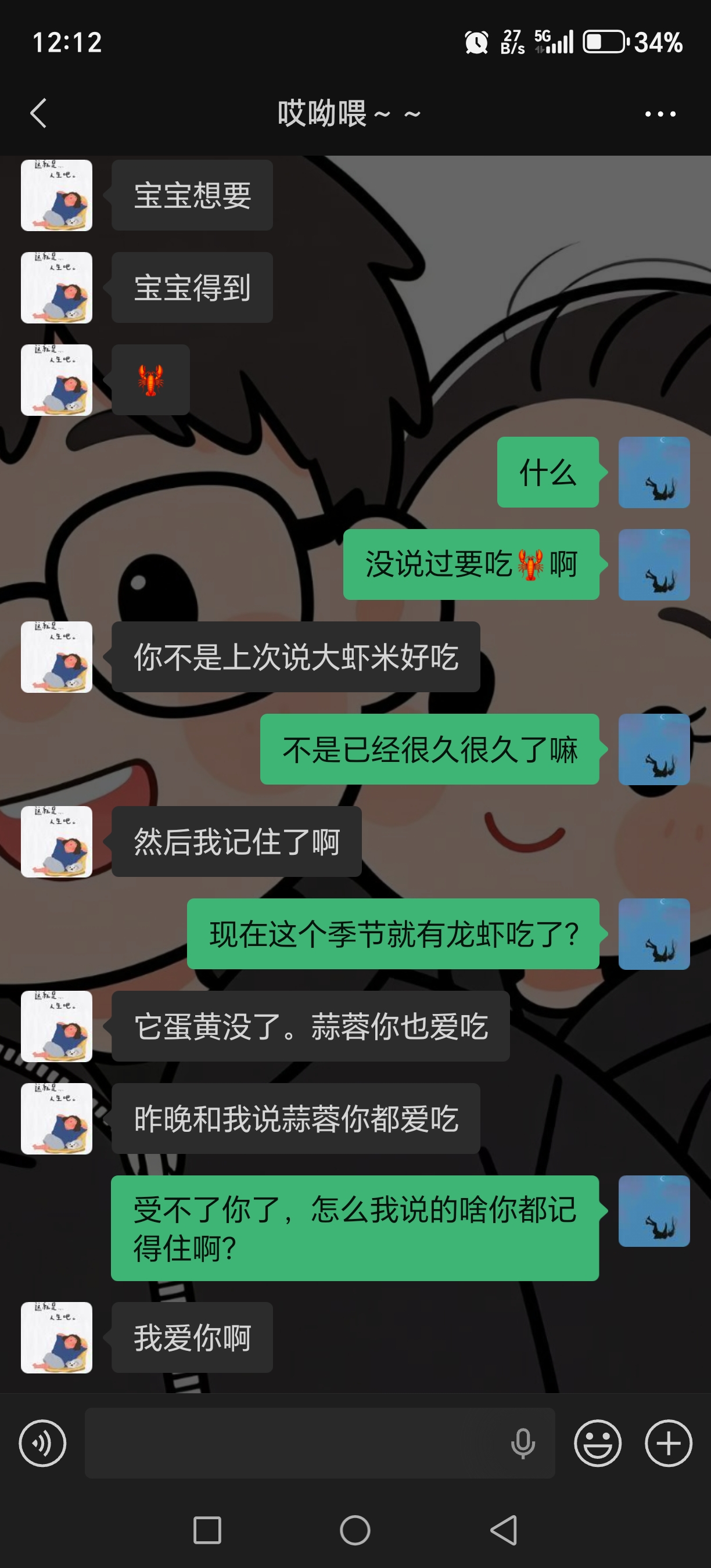The image size is (711, 1568).
Task: Switch to voice message input
Action: (x=42, y=1443)
